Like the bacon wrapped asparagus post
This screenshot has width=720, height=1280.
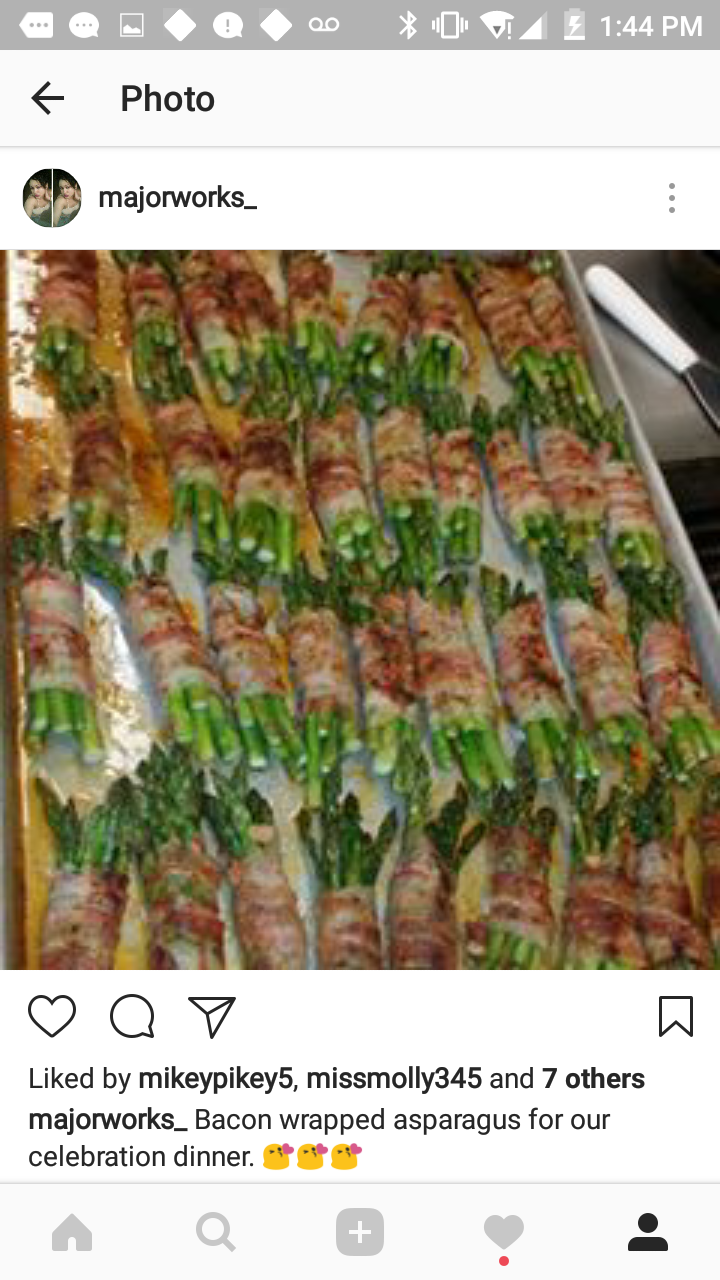[x=52, y=1017]
